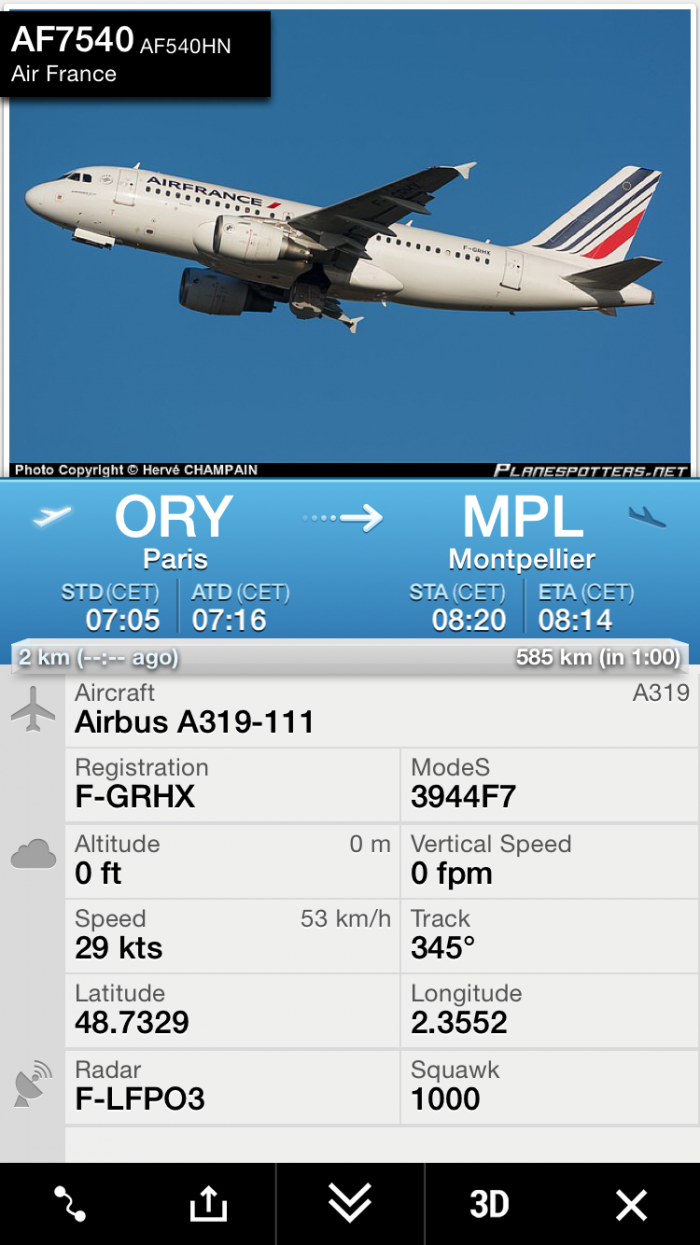Close the flight details panel
700x1245 pixels.
click(631, 1205)
